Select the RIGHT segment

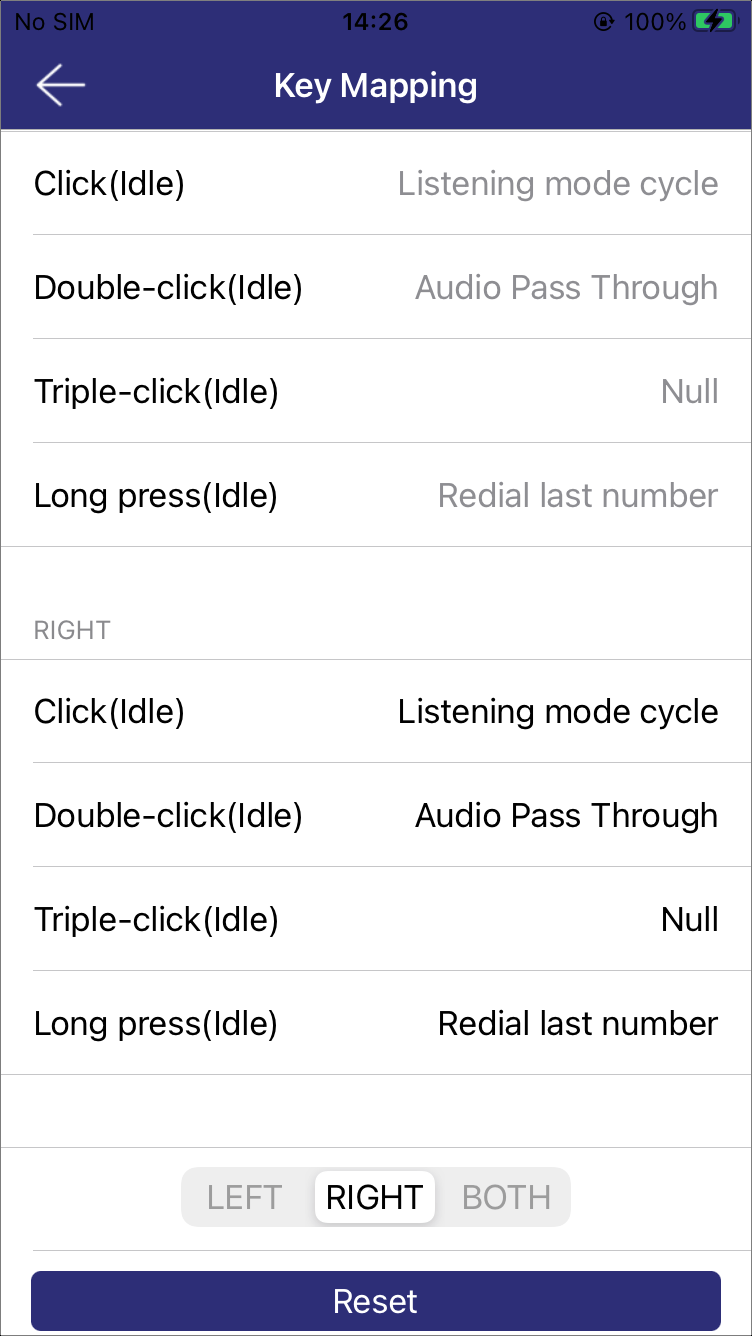375,1197
